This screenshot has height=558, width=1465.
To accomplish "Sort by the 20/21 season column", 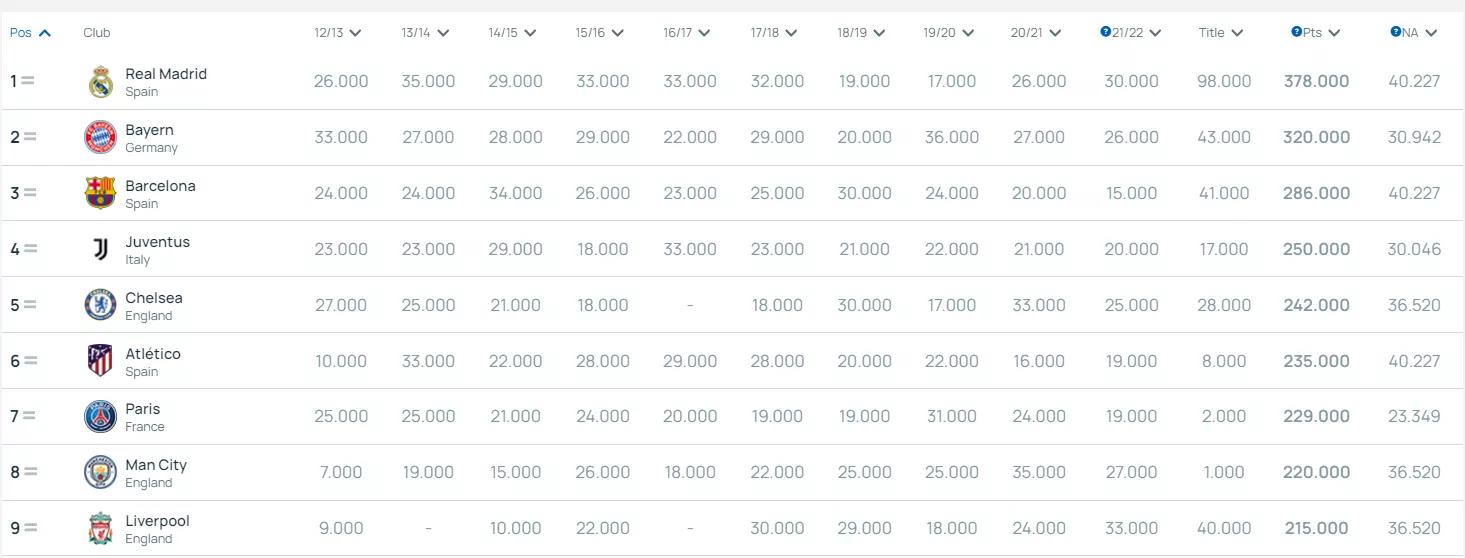I will [1036, 33].
